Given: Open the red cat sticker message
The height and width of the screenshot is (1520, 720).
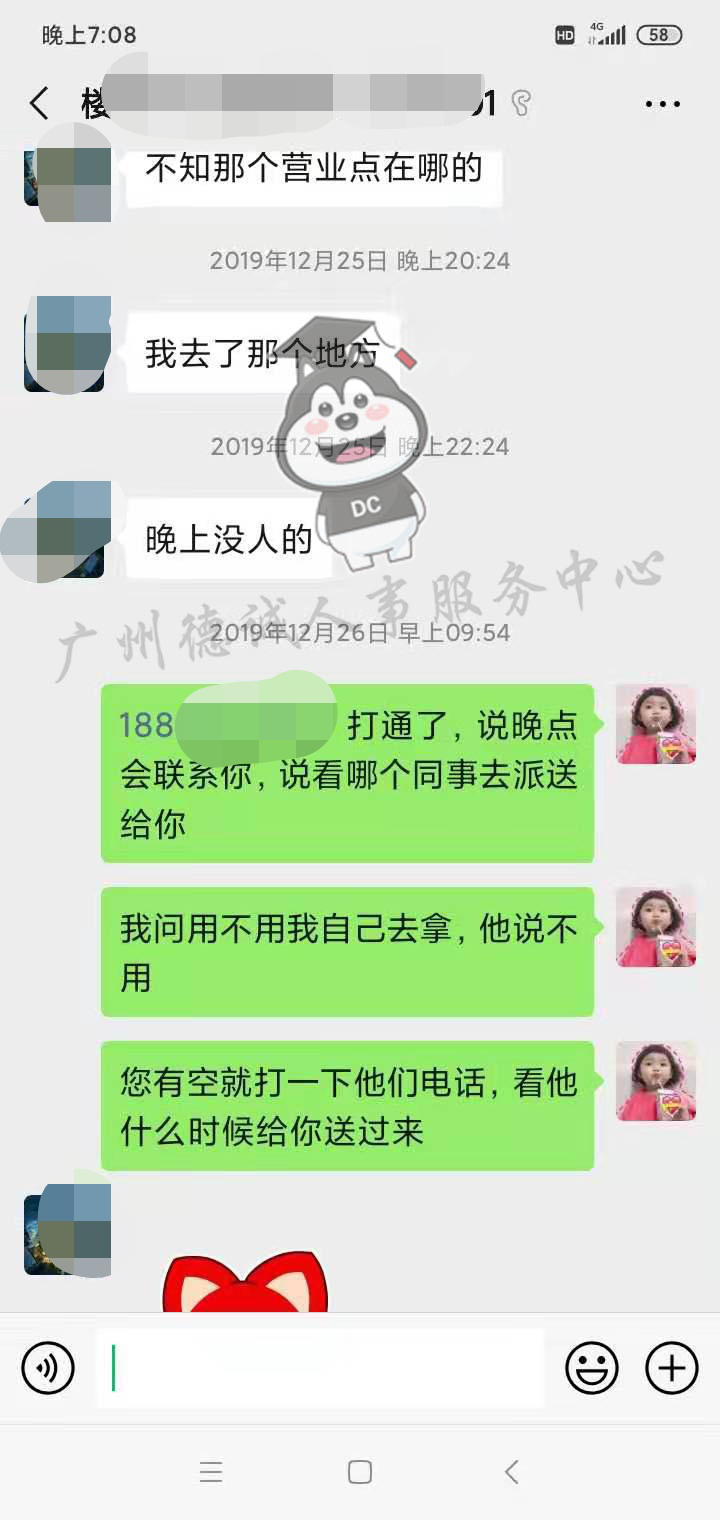Looking at the screenshot, I should (x=245, y=1285).
